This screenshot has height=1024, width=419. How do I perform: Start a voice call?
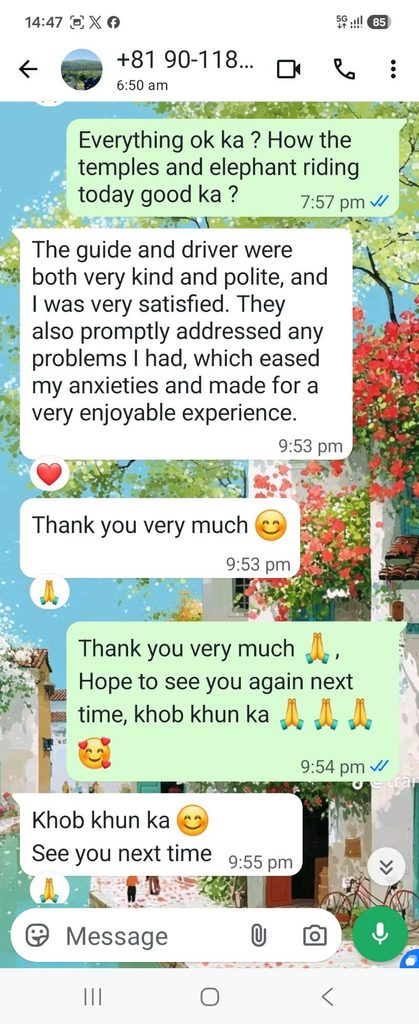[x=344, y=69]
